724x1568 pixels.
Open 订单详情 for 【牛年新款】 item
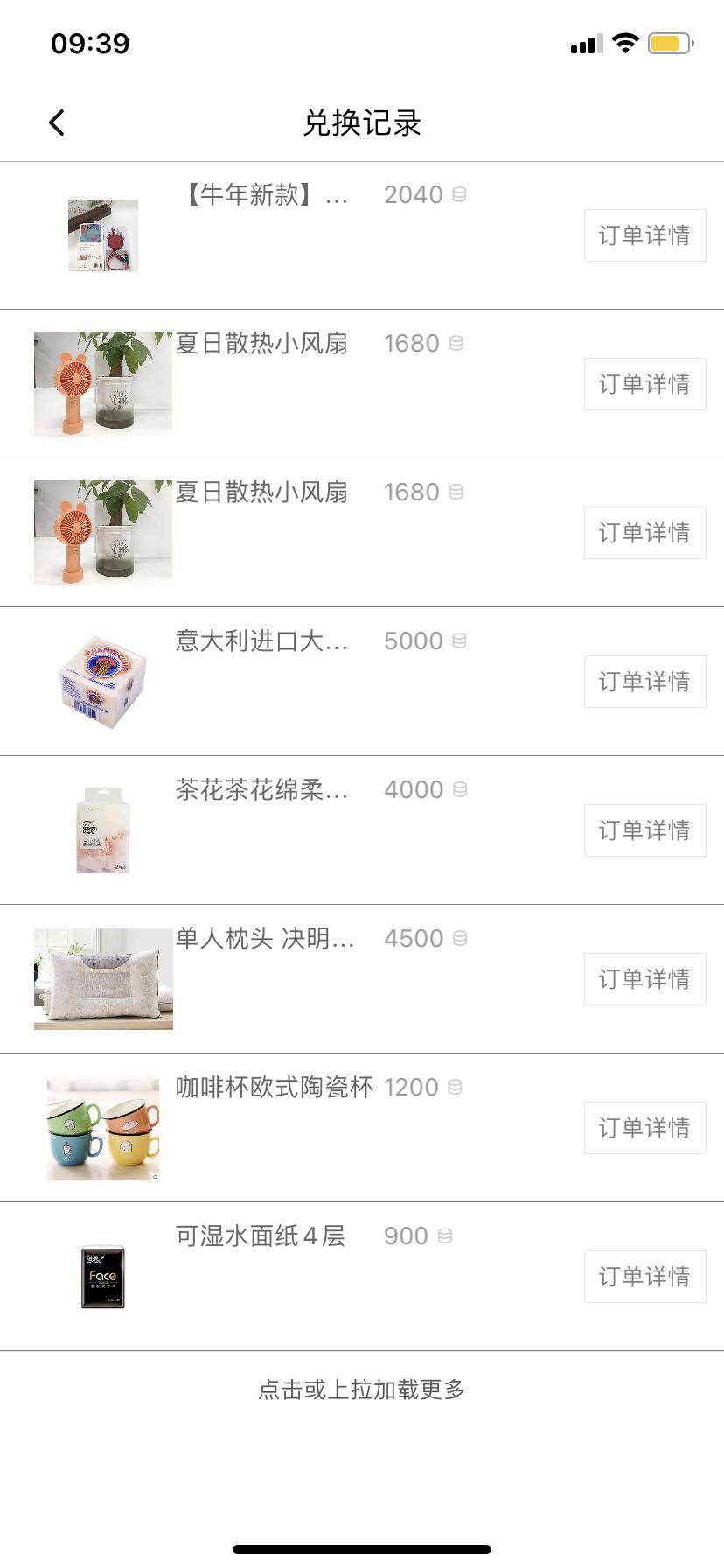(644, 235)
